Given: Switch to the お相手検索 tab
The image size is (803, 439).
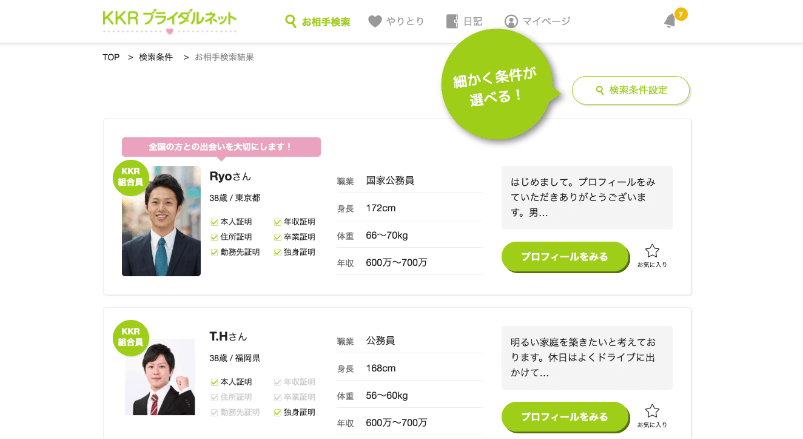Looking at the screenshot, I should click(x=318, y=21).
